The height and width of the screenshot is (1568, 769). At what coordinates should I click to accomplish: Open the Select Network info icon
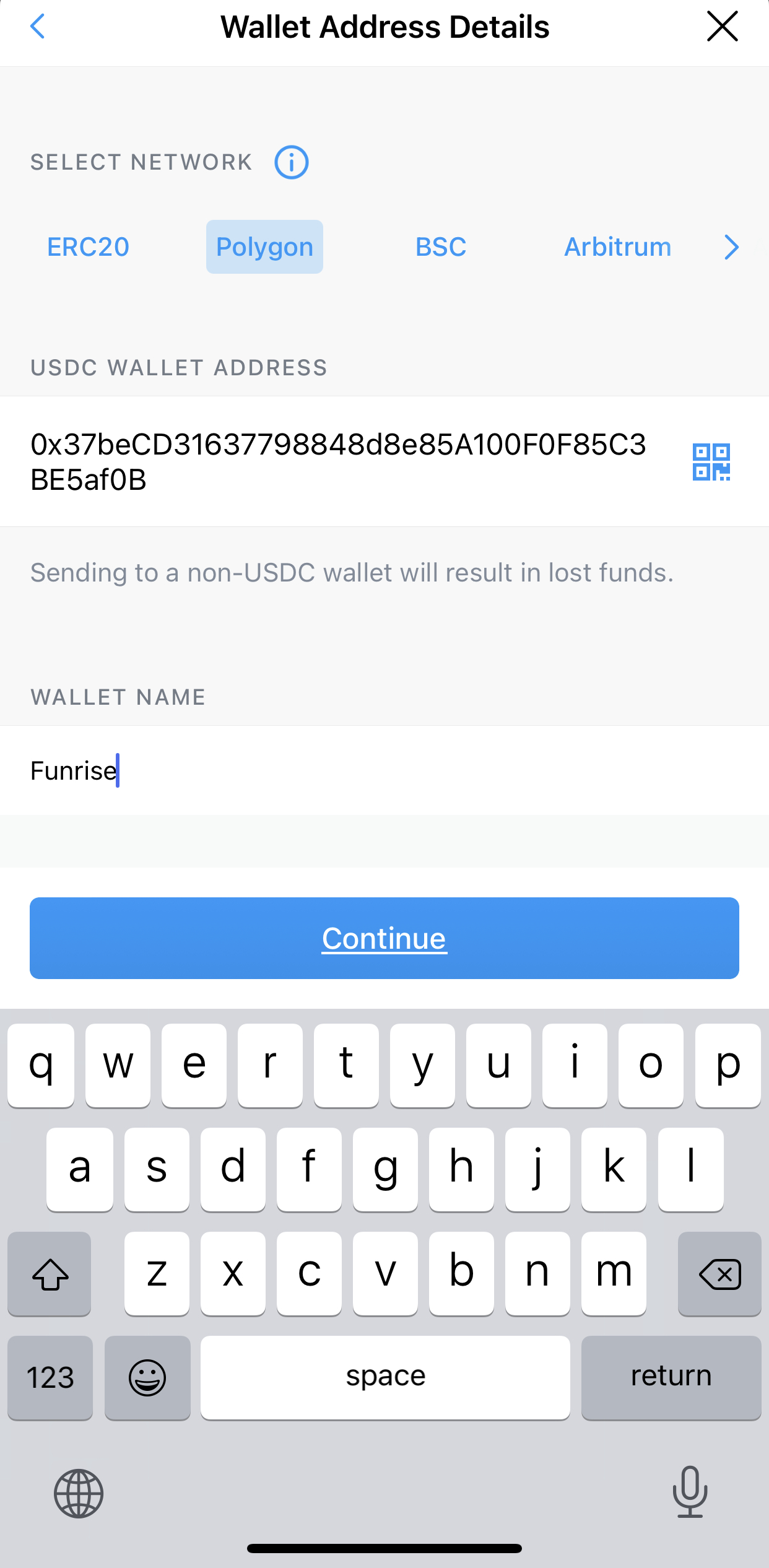[292, 162]
